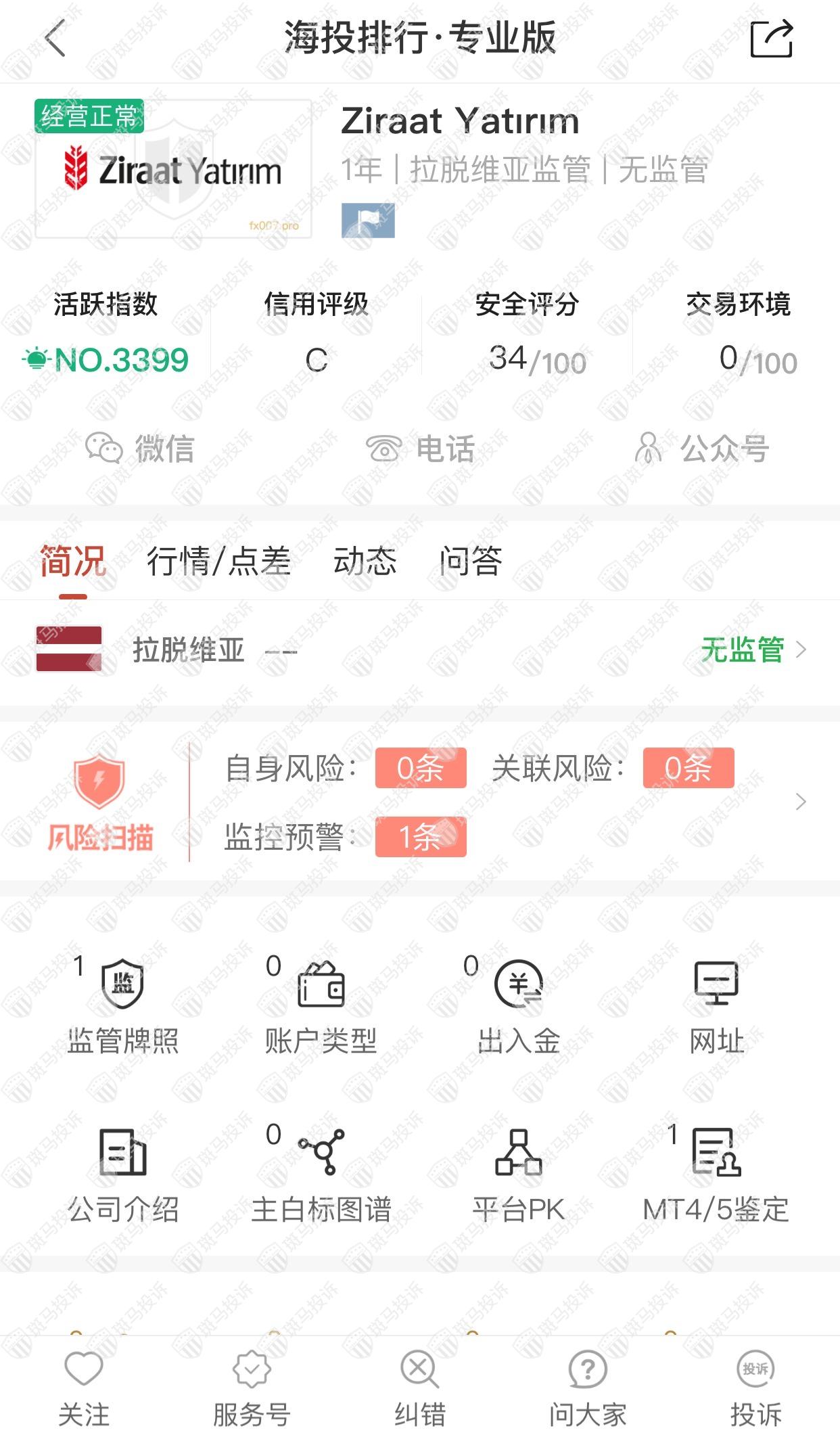
Task: Expand the 风险扫描 risk details
Action: [x=801, y=802]
